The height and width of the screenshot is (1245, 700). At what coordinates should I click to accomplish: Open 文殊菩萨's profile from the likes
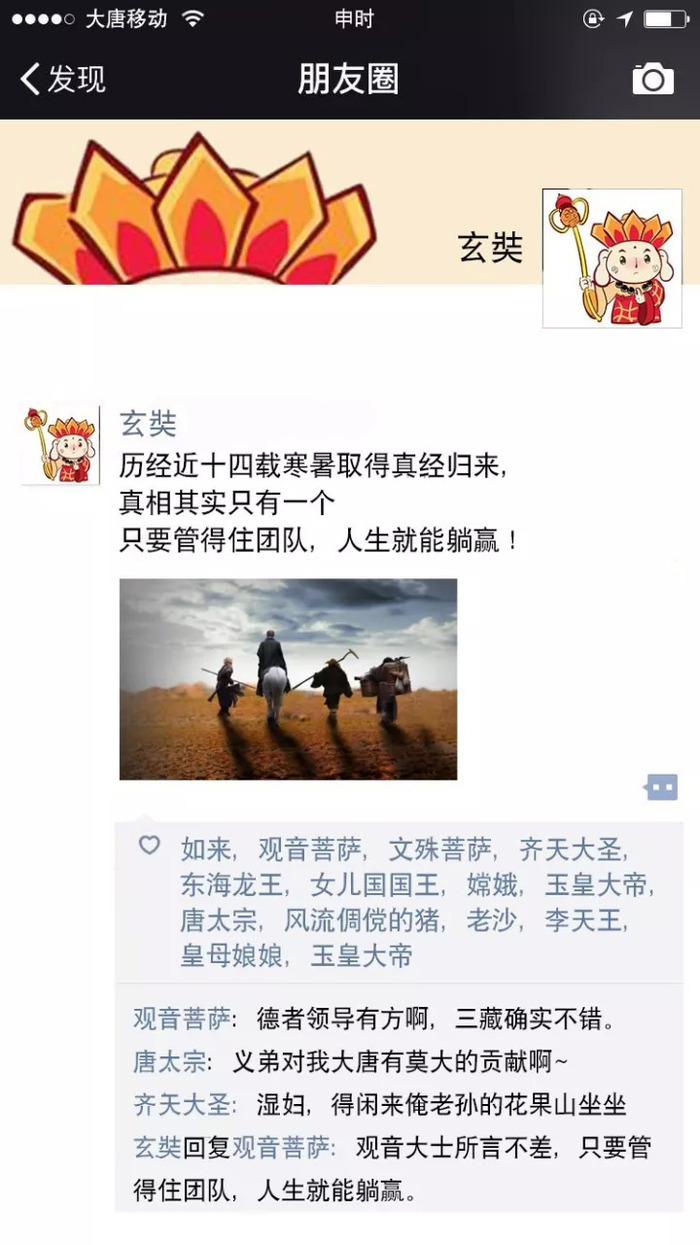point(440,850)
